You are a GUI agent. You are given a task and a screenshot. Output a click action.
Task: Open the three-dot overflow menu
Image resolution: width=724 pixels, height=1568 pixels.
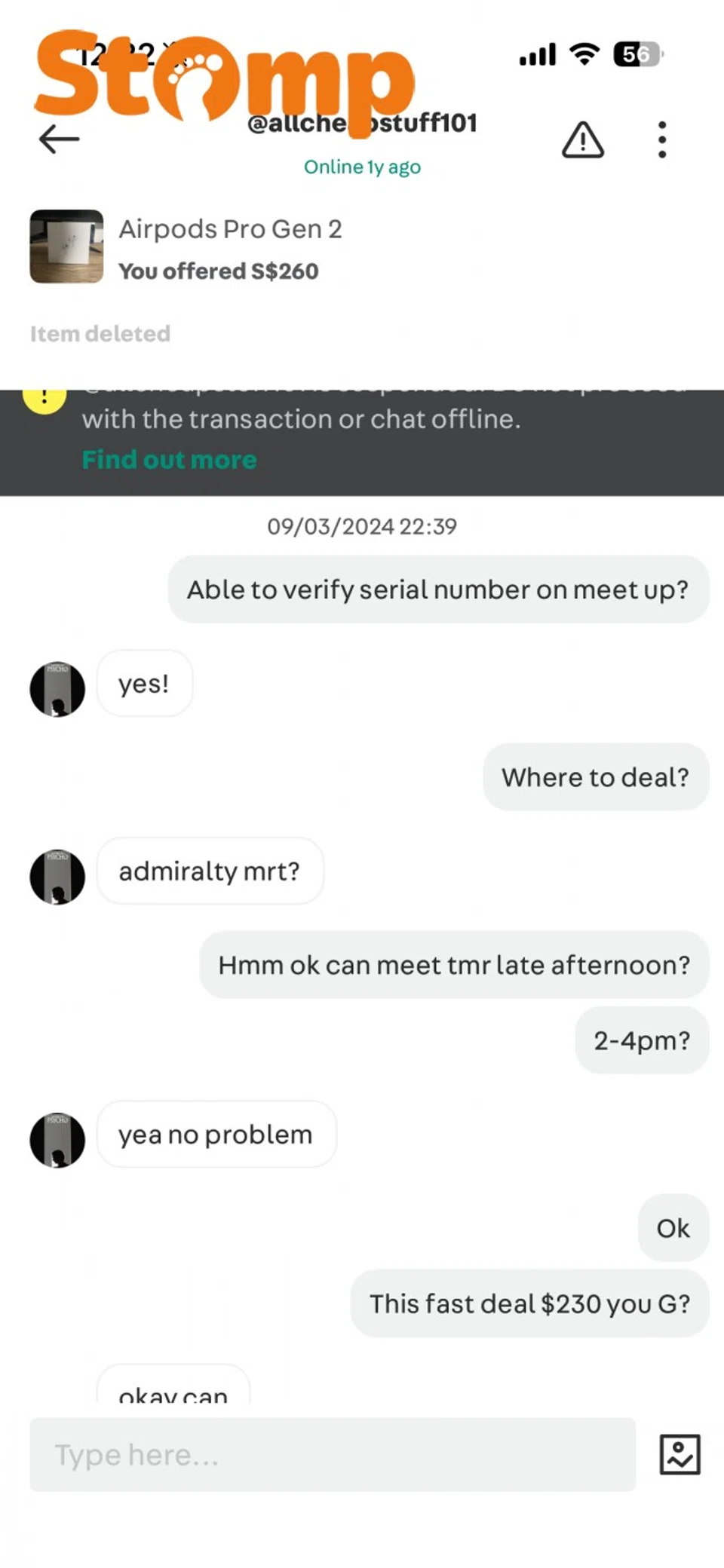661,139
